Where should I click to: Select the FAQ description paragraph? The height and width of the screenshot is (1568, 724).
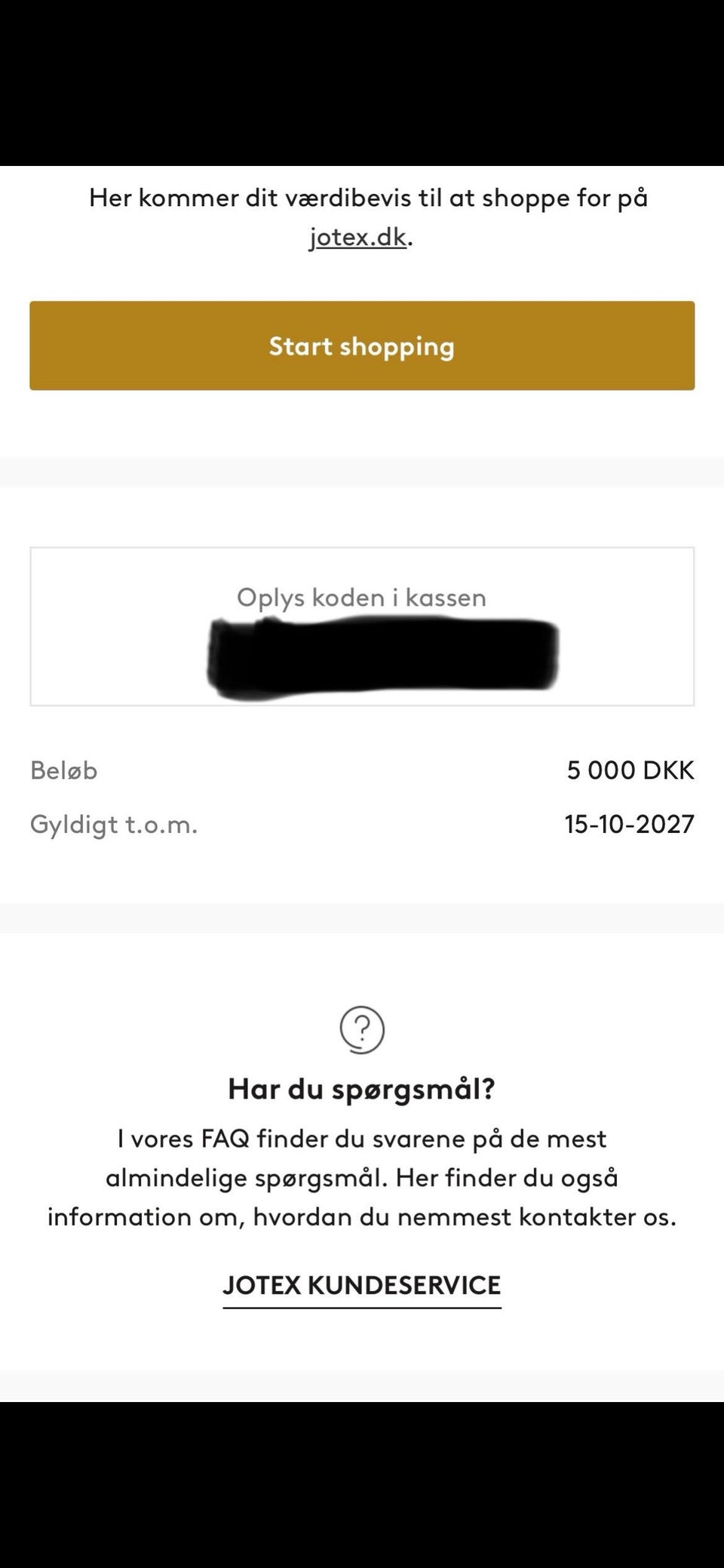point(362,1177)
